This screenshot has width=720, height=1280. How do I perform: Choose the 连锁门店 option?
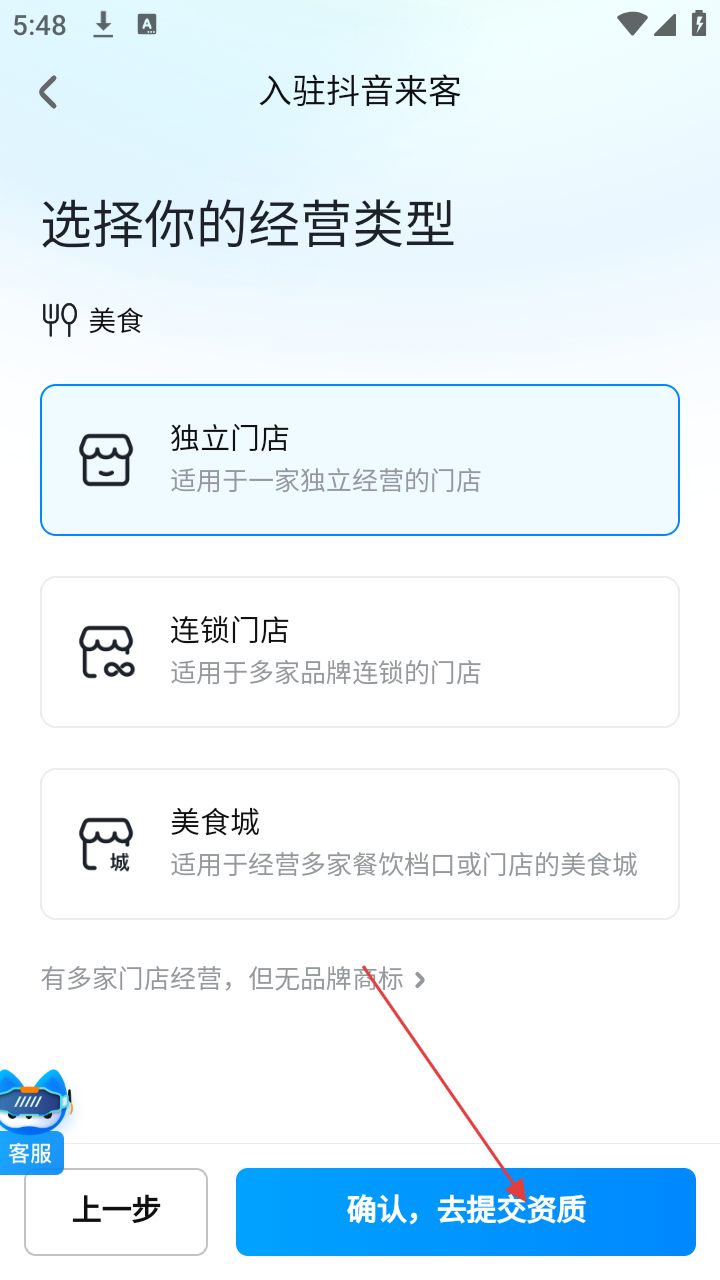360,652
